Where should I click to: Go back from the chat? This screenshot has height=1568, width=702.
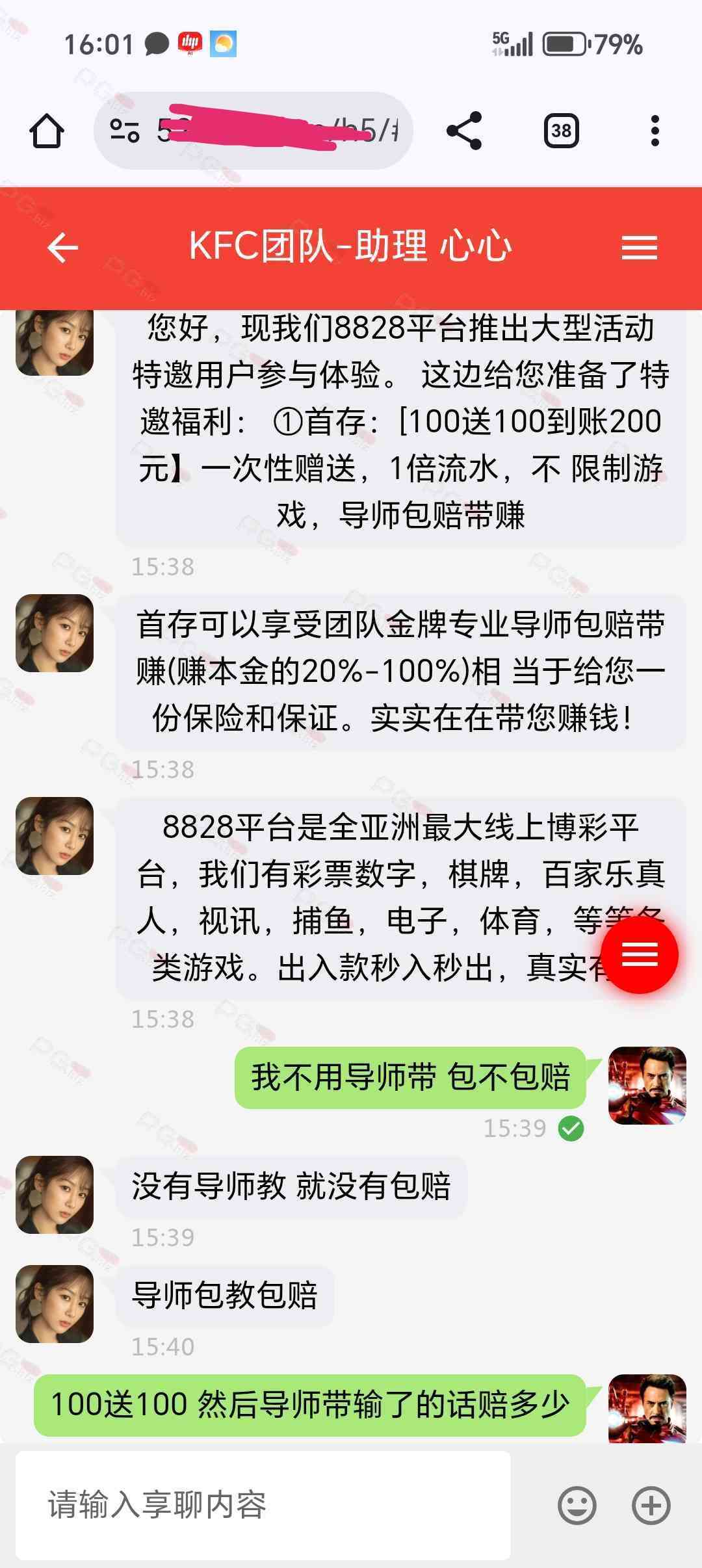[x=62, y=248]
